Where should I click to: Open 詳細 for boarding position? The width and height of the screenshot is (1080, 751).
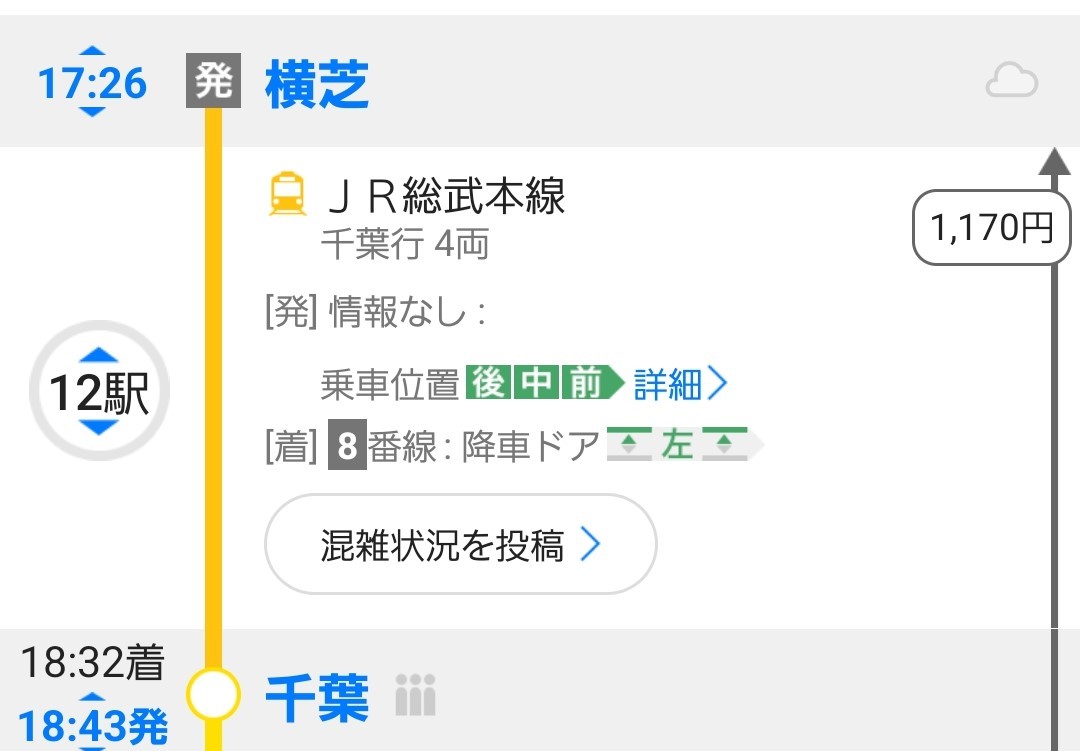(x=680, y=384)
